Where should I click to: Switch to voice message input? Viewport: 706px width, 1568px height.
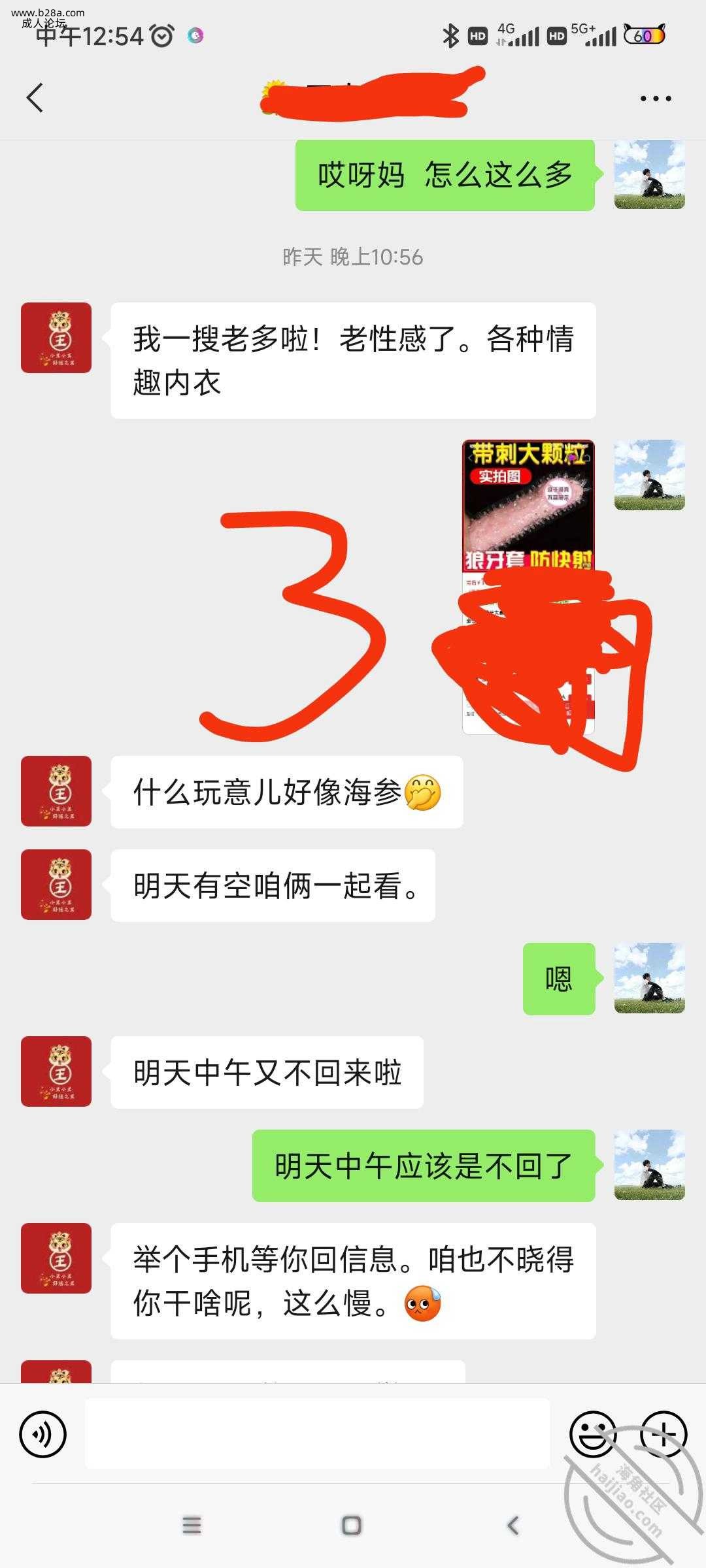[43, 1434]
